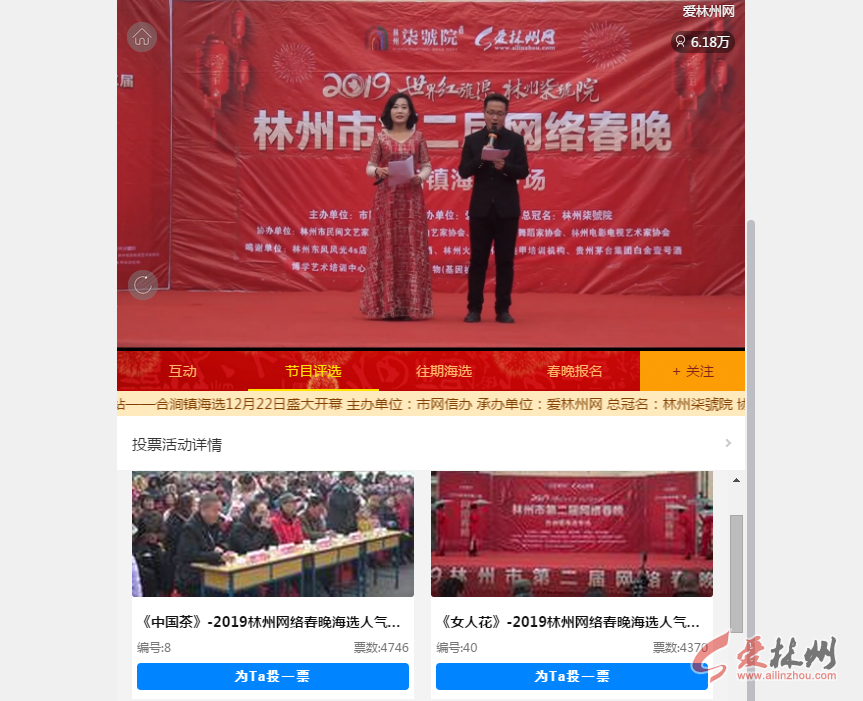
Task: Open the 《中国茶》 performance thumbnail
Action: point(273,534)
